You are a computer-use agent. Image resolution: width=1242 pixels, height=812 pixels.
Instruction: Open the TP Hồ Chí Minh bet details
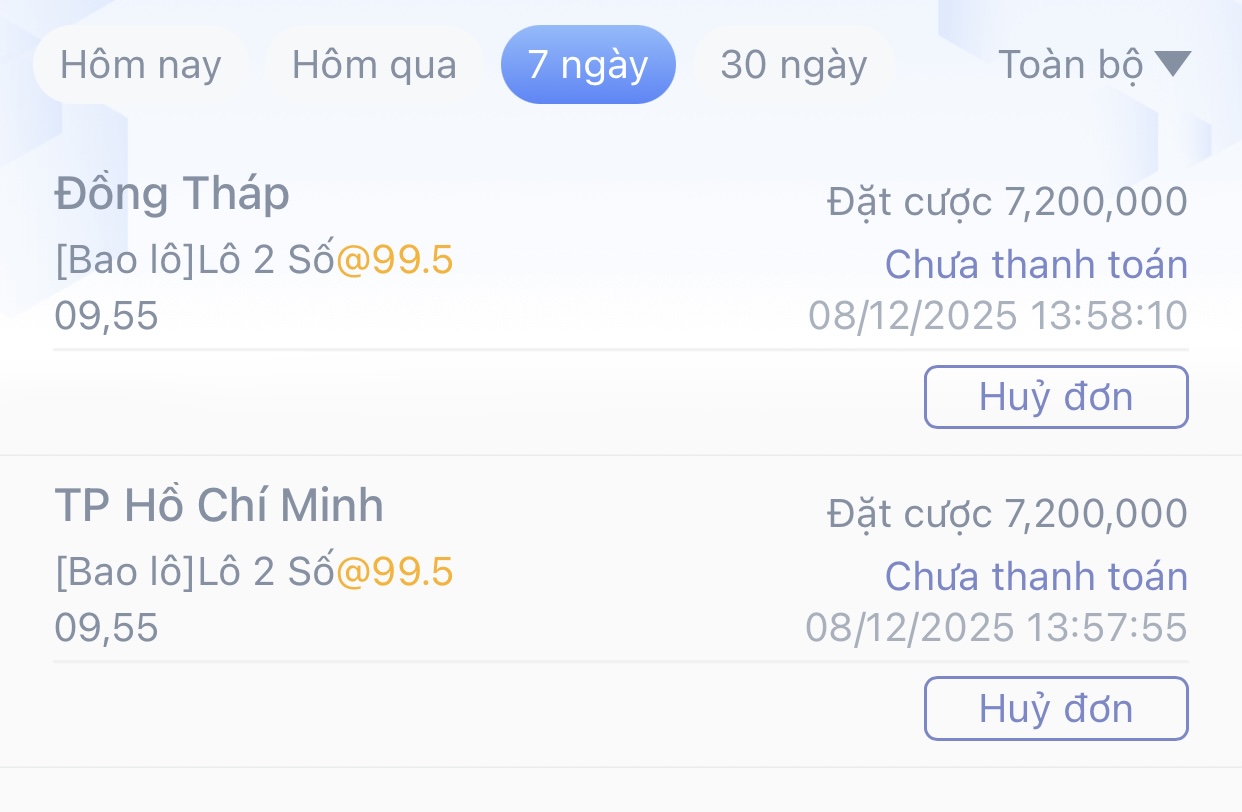pos(400,567)
